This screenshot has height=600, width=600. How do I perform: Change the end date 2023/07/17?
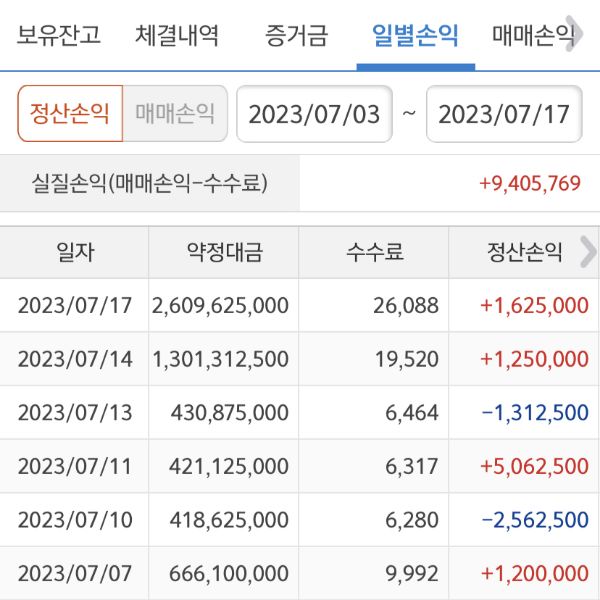click(504, 114)
